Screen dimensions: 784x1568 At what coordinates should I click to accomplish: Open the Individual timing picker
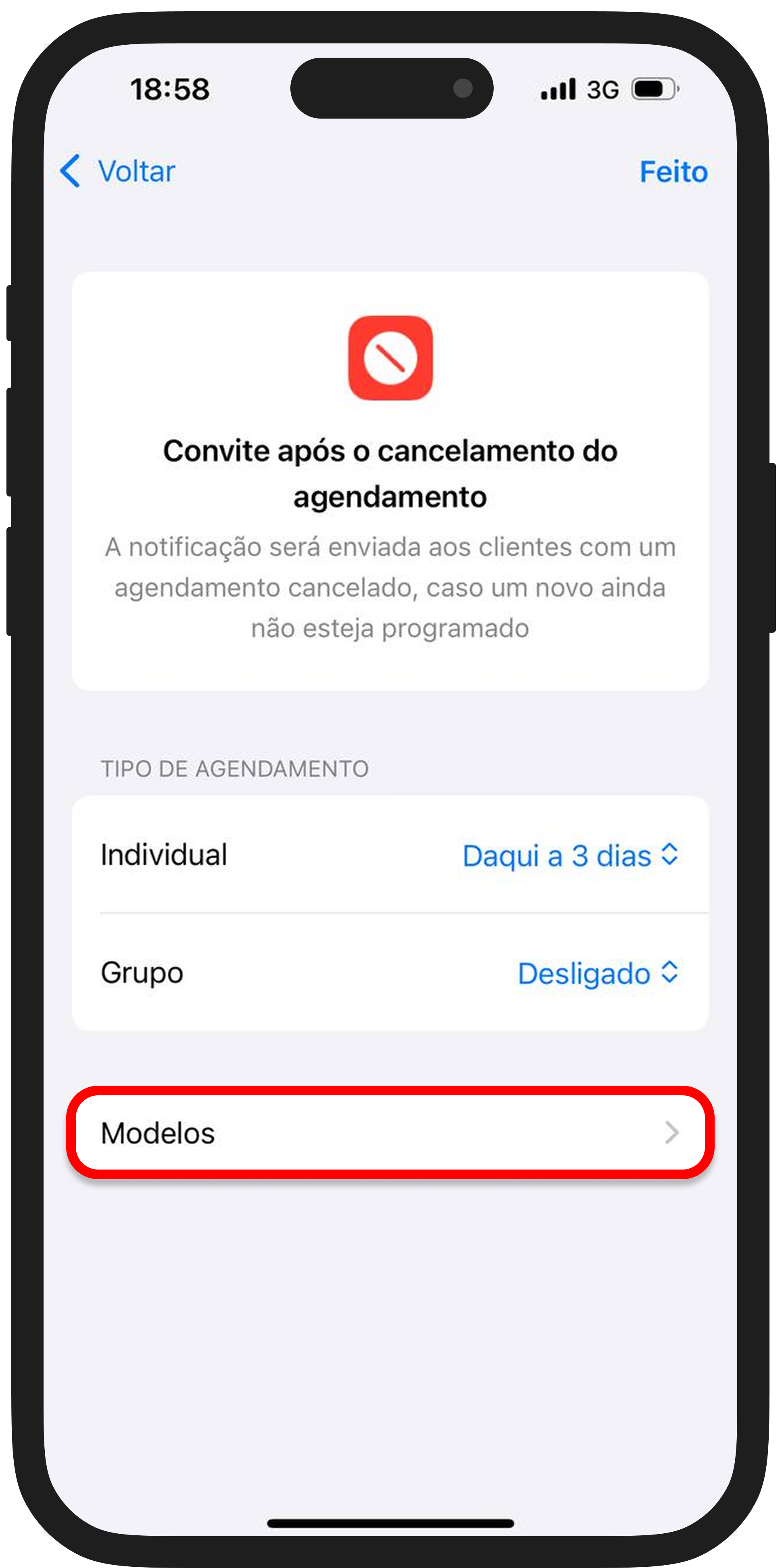click(570, 855)
